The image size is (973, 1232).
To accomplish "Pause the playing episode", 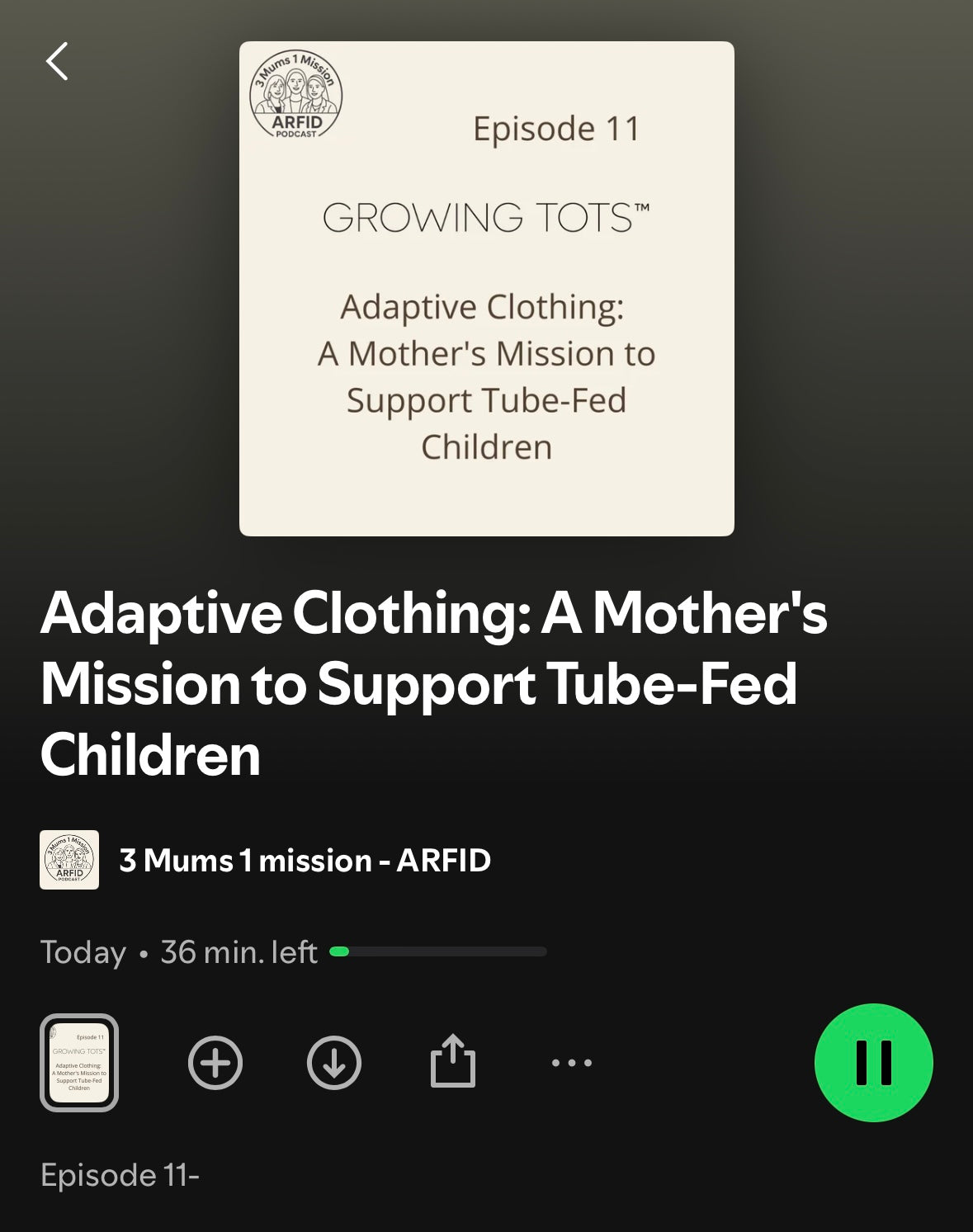I will [873, 1062].
